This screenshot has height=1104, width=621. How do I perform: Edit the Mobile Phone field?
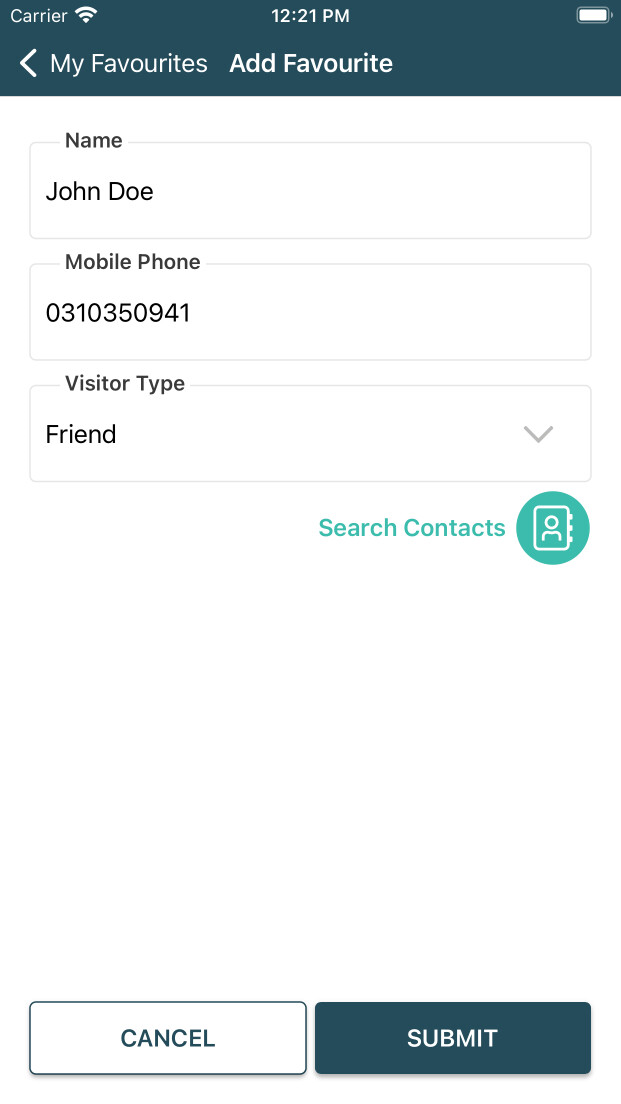tap(310, 314)
